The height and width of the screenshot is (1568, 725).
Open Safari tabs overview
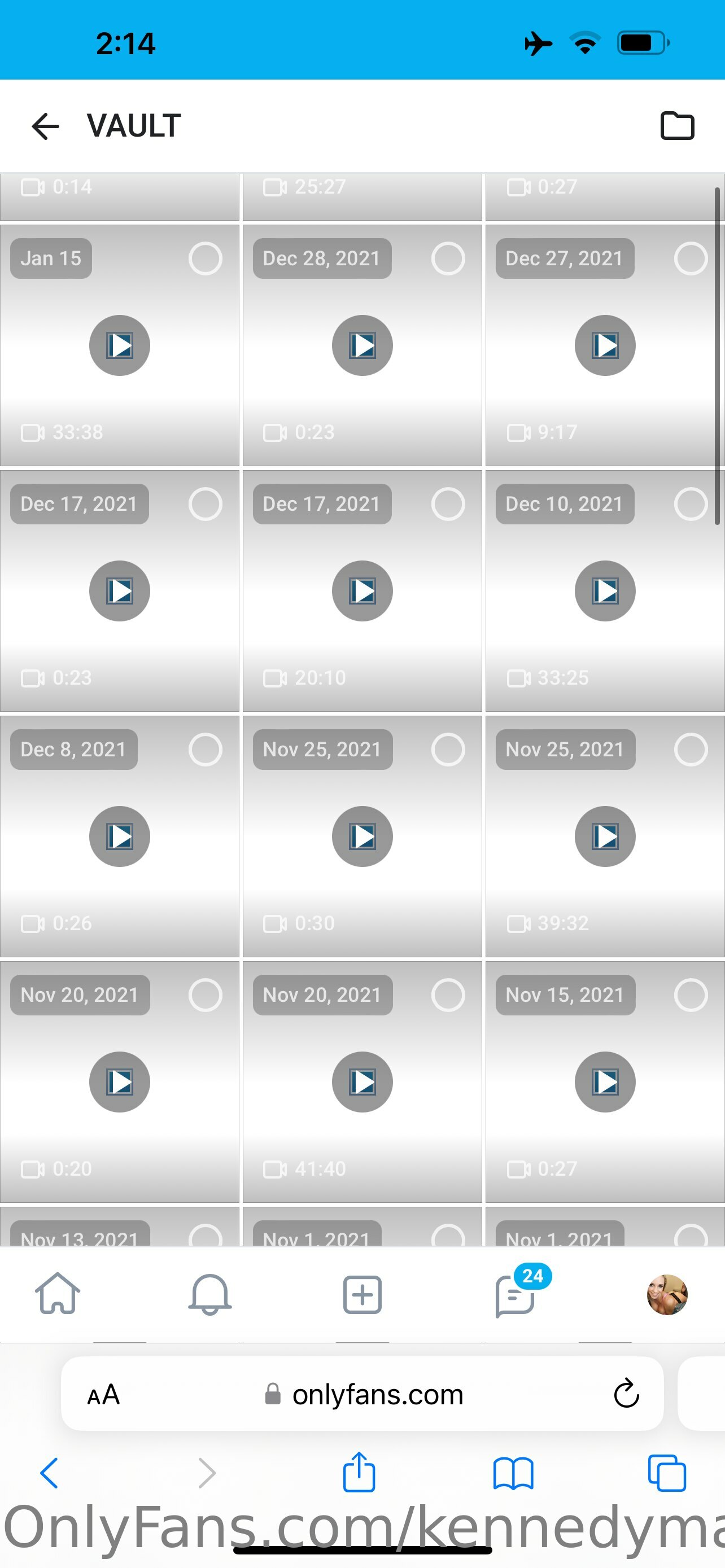[667, 1473]
